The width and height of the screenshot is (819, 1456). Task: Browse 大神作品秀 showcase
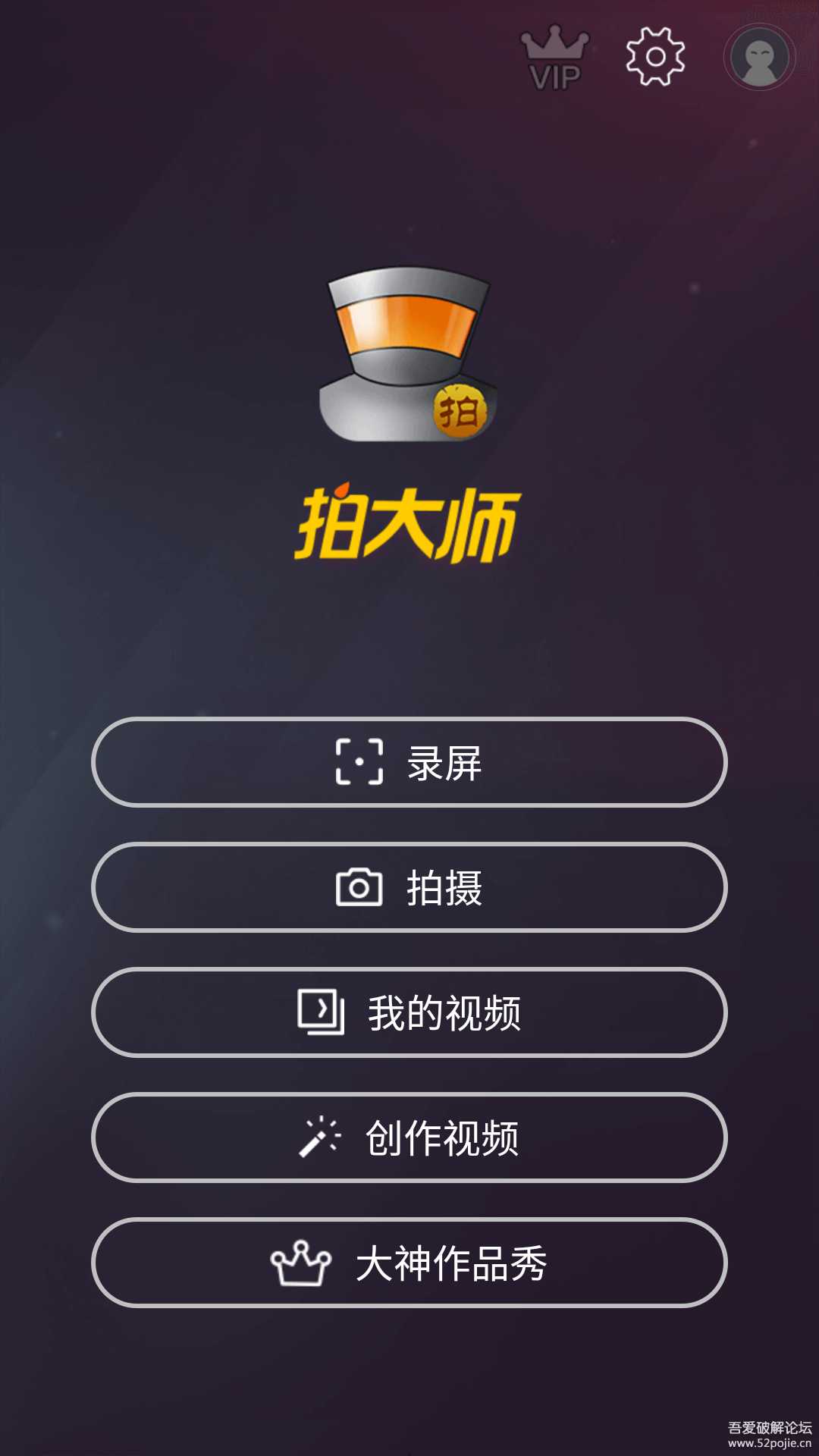409,1263
